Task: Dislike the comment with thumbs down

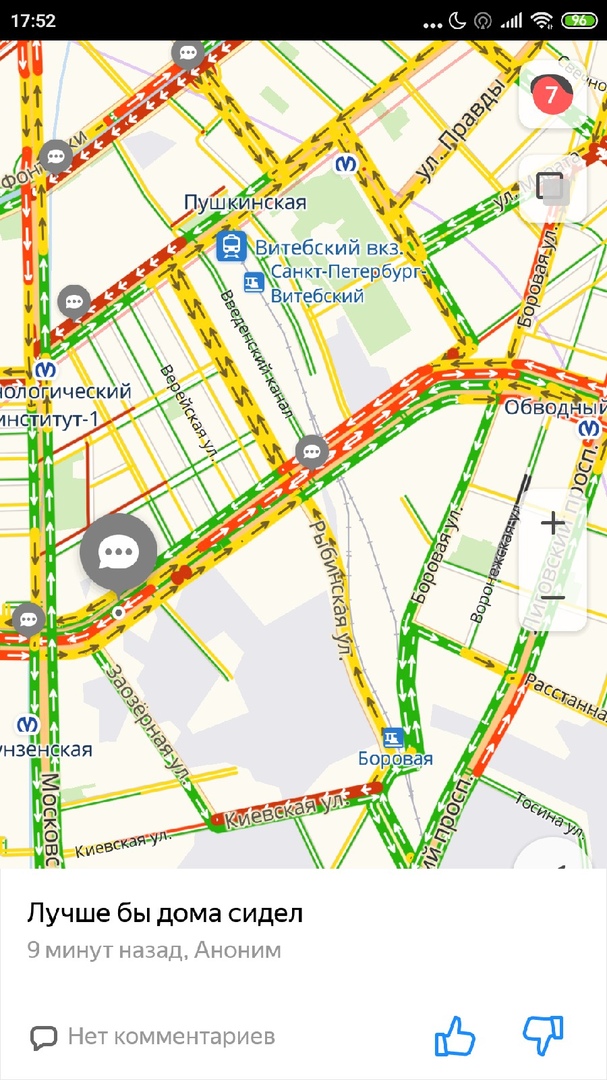Action: 543,1035
